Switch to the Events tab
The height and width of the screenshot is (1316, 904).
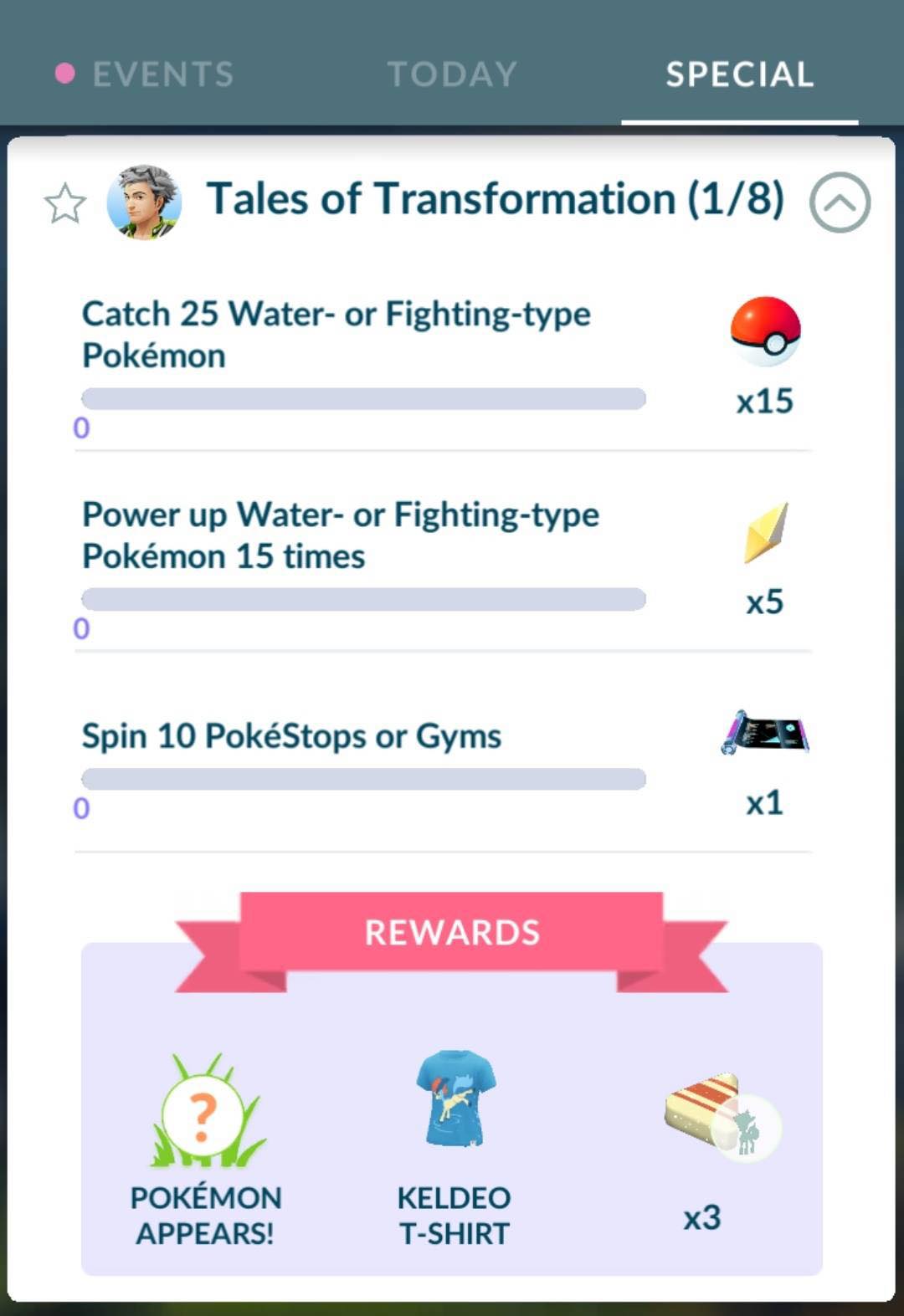tap(162, 74)
